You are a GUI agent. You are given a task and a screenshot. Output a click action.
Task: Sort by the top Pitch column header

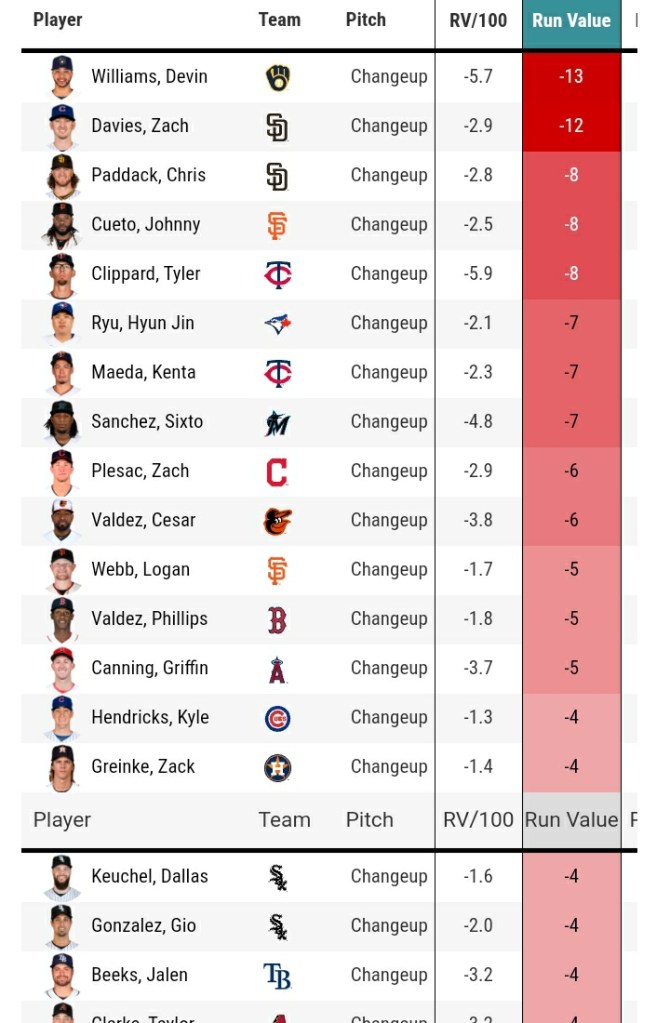tap(365, 20)
